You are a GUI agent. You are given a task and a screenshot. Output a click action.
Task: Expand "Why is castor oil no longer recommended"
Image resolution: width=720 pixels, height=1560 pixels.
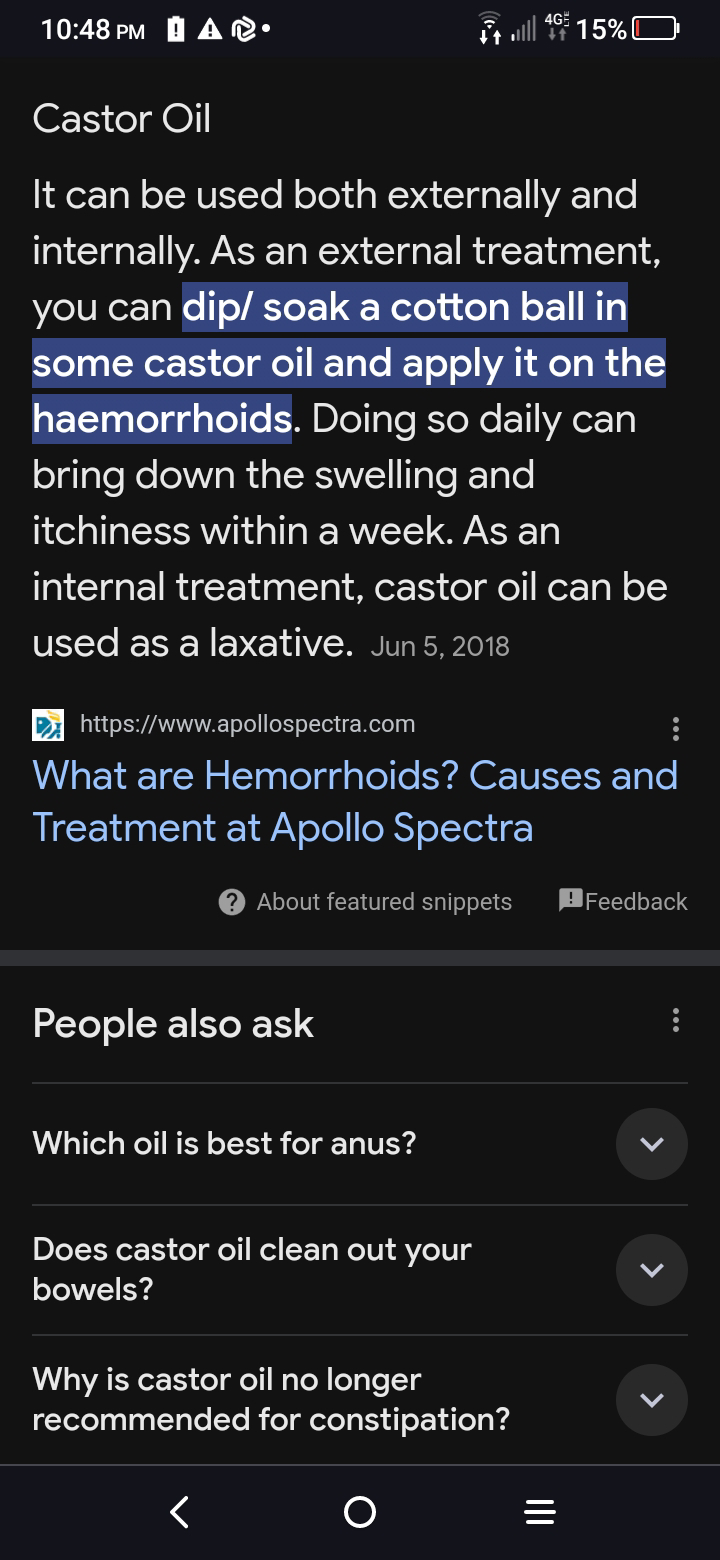(x=360, y=1399)
